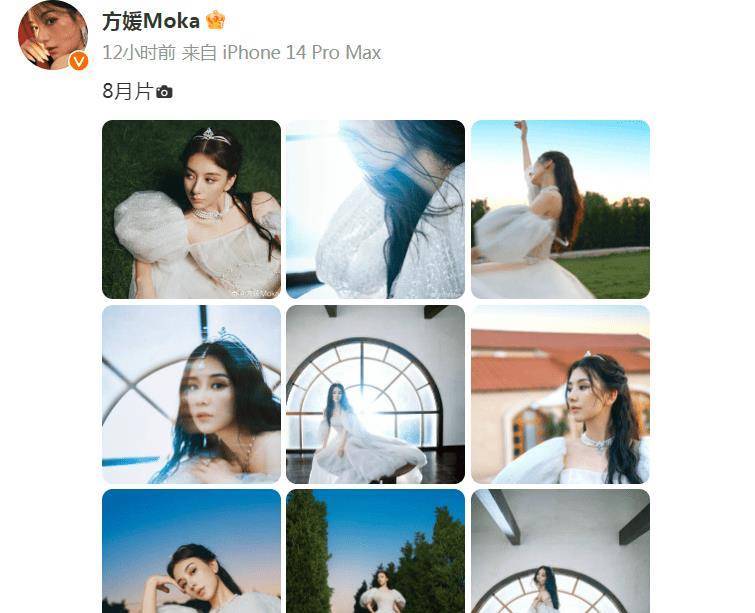Open the 方媛Moka username link
Image resolution: width=755 pixels, height=613 pixels.
[151, 21]
